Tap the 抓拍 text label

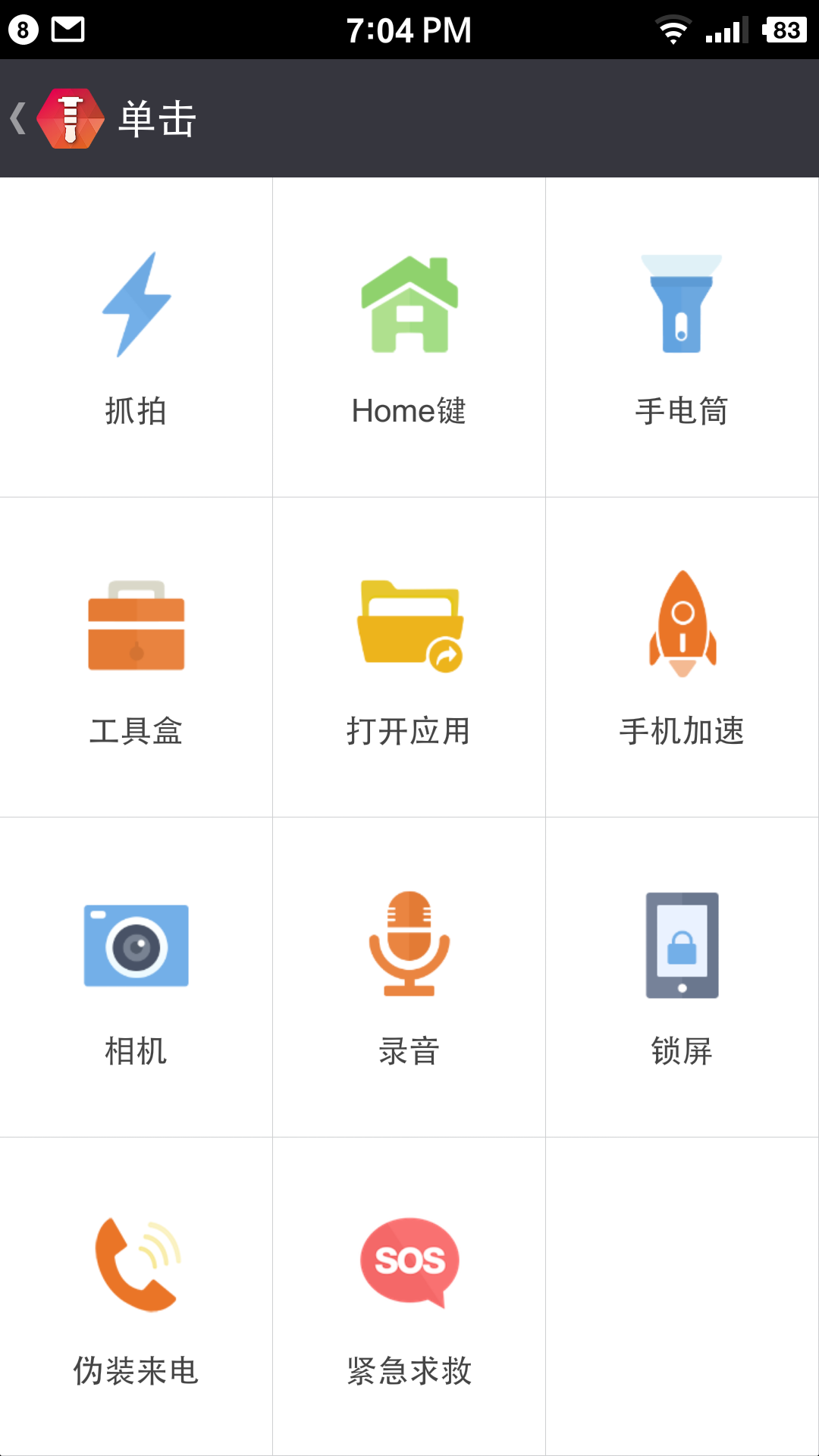click(136, 412)
